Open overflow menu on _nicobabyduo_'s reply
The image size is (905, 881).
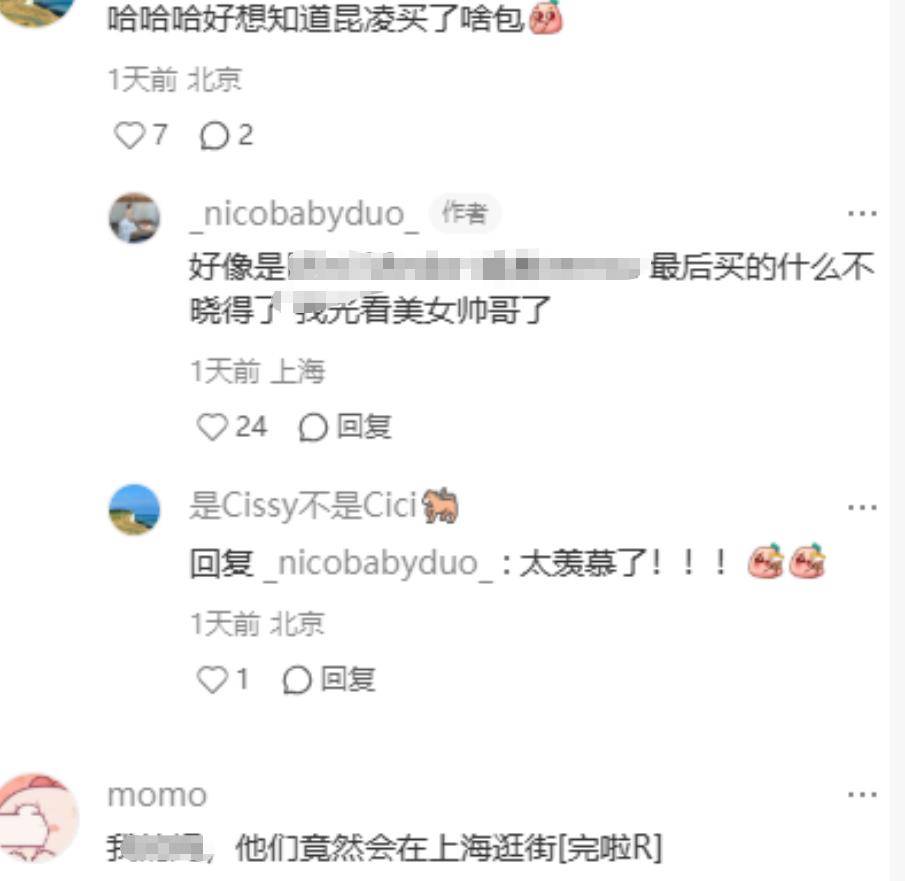pos(862,213)
